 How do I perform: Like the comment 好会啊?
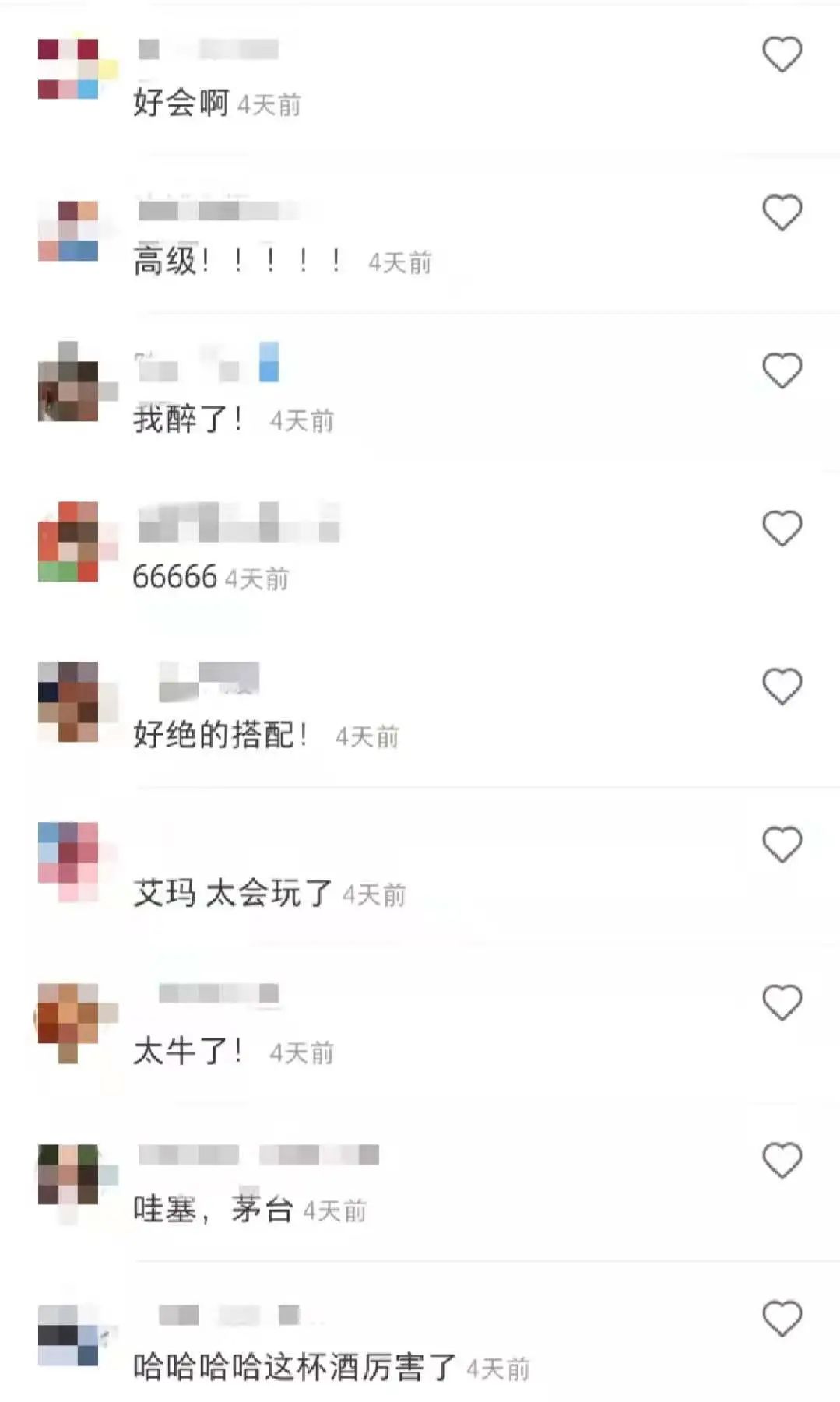(782, 54)
